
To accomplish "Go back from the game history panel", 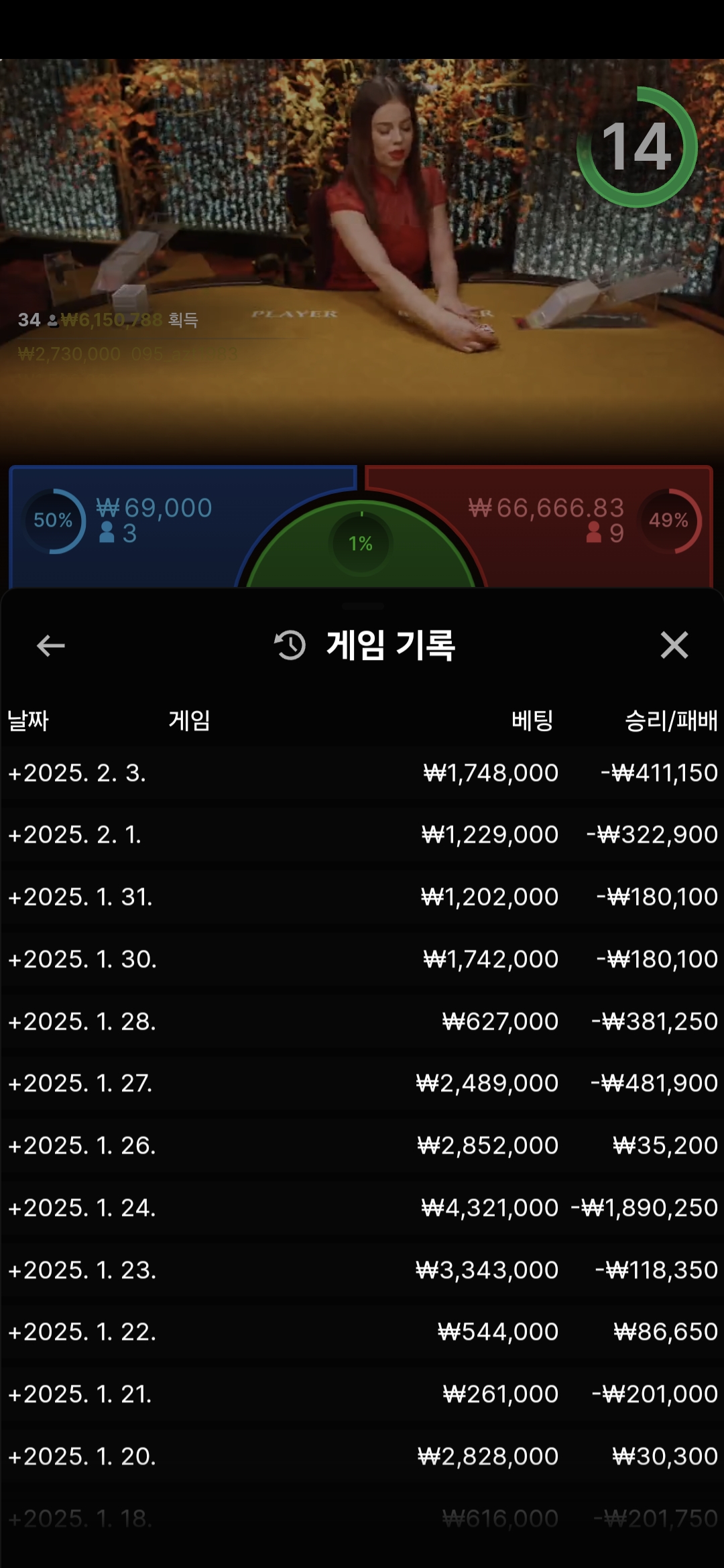I will [x=50, y=645].
